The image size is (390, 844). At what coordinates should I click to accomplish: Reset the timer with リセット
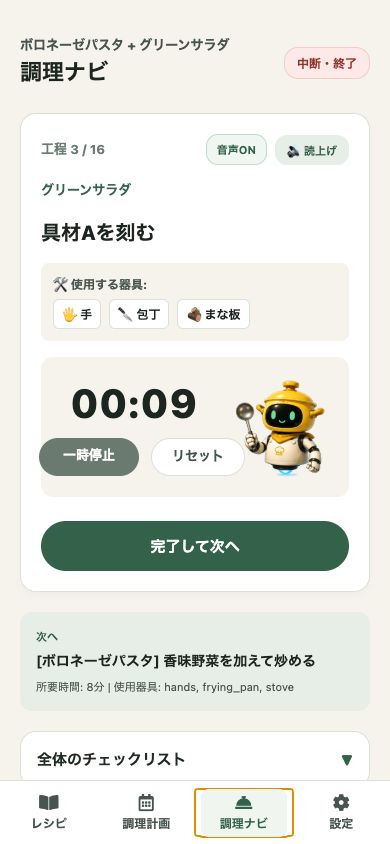[x=198, y=456]
